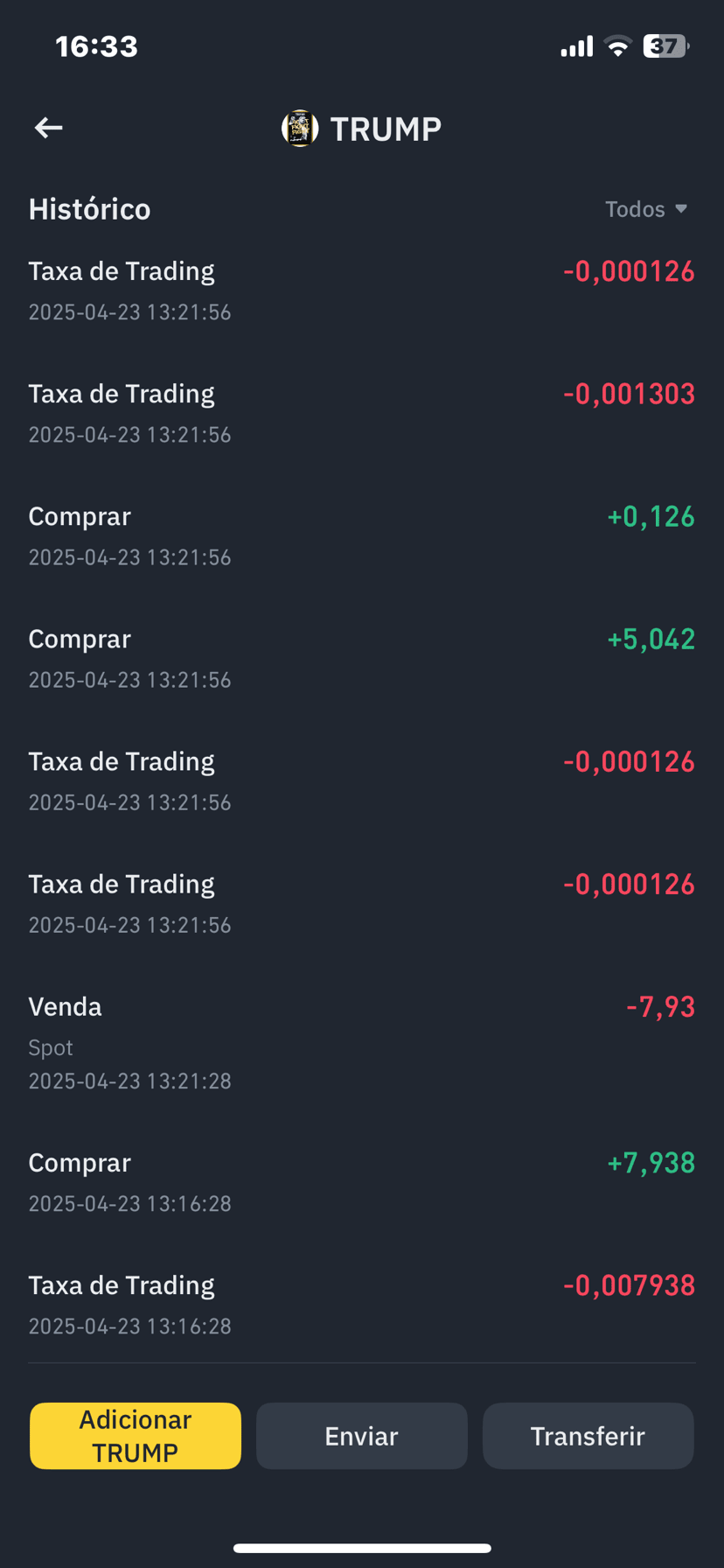This screenshot has height=1568, width=724.
Task: Open the Taxa de Trading -0,007938 entry
Action: click(x=362, y=1304)
